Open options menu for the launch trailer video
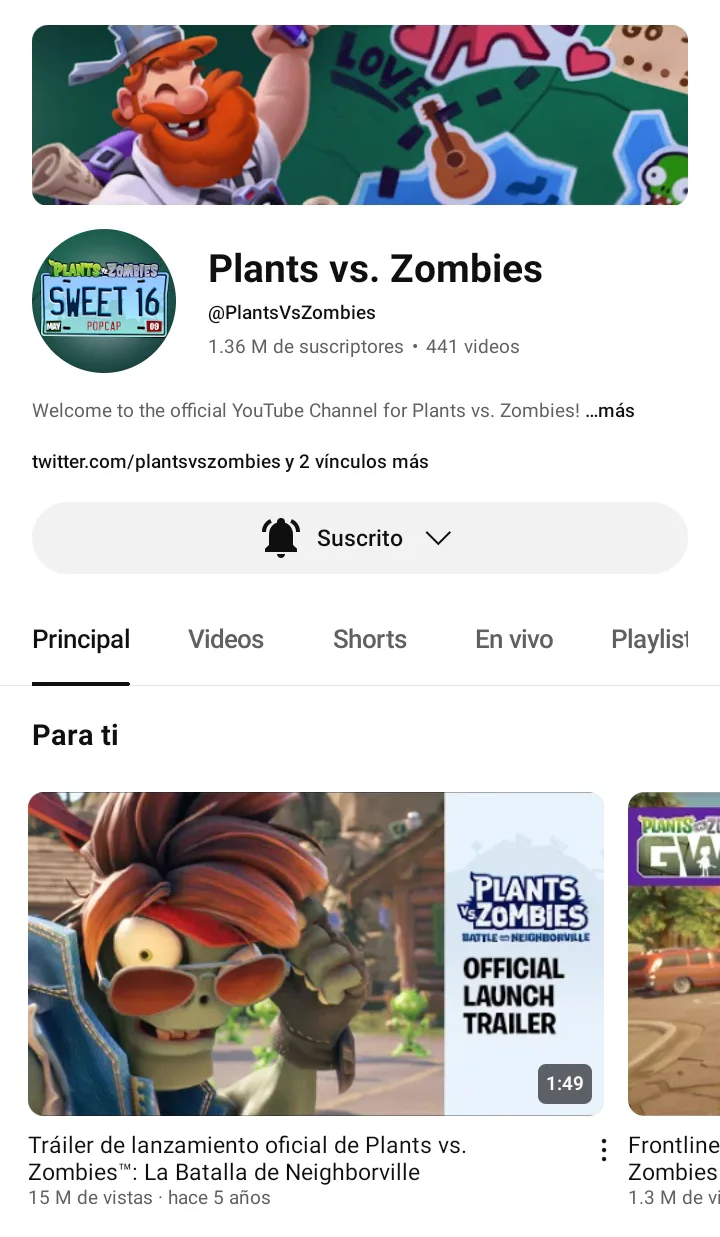720x1237 pixels. point(603,1150)
